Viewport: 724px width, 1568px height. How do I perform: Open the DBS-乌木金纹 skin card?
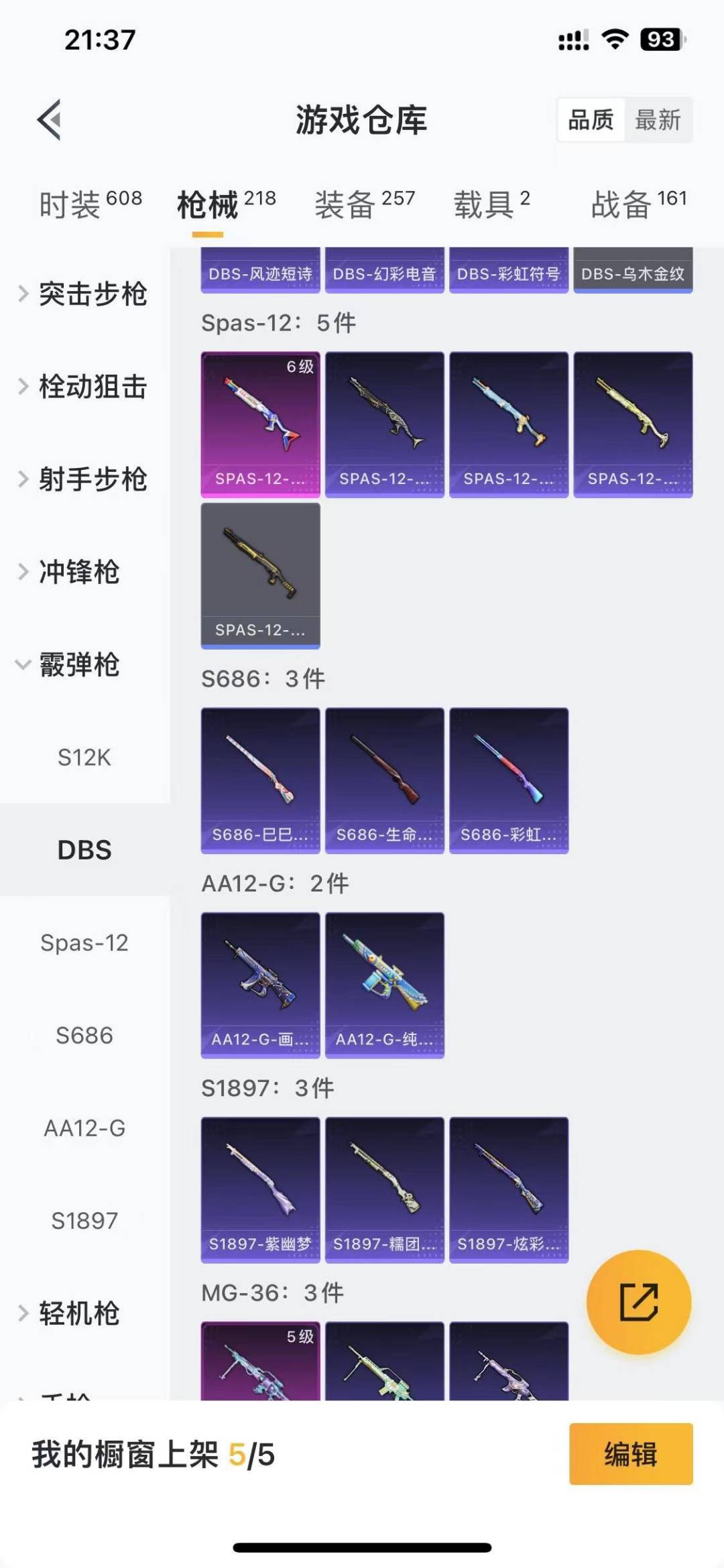pyautogui.click(x=632, y=272)
